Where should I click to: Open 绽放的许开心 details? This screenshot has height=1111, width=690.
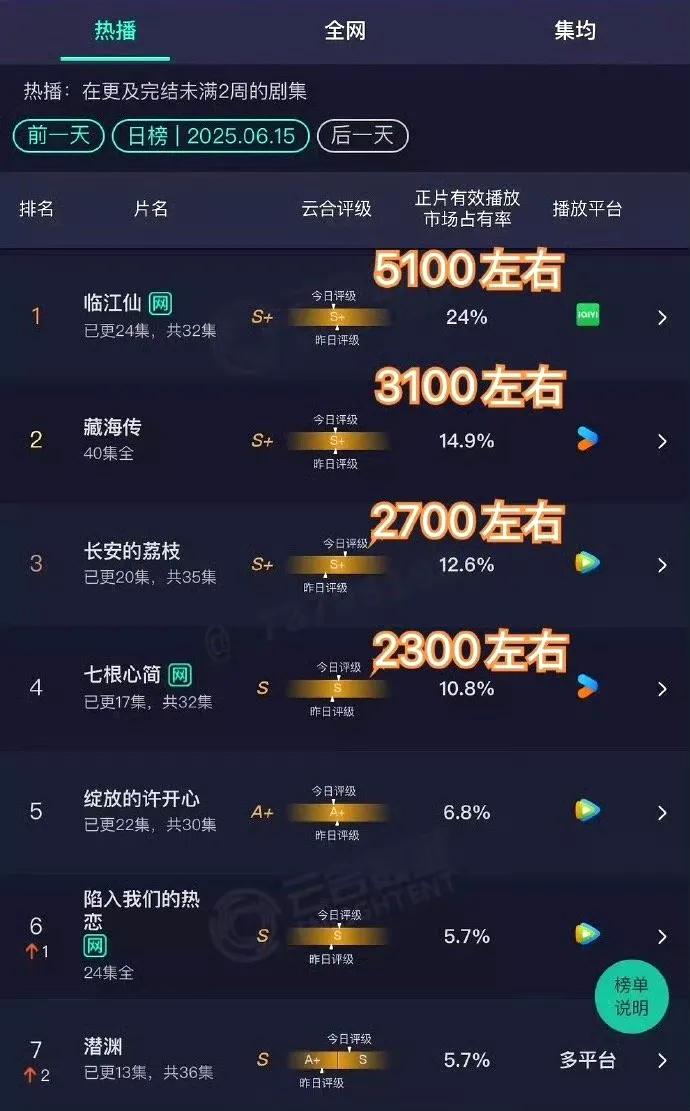pyautogui.click(x=662, y=812)
